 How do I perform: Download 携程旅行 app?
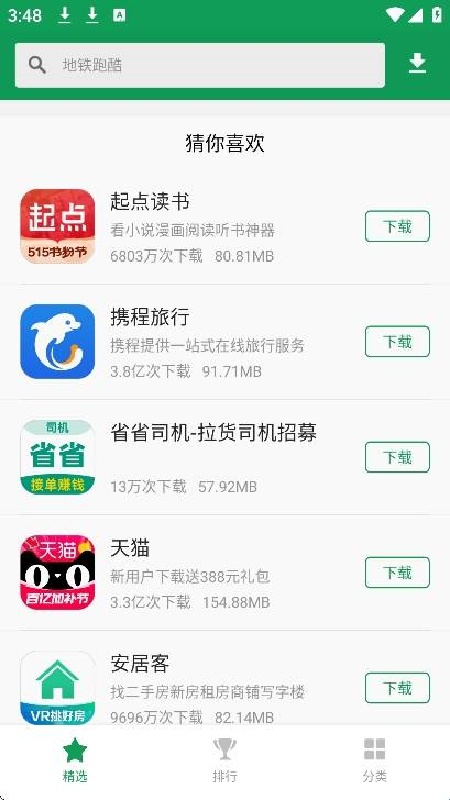[397, 341]
